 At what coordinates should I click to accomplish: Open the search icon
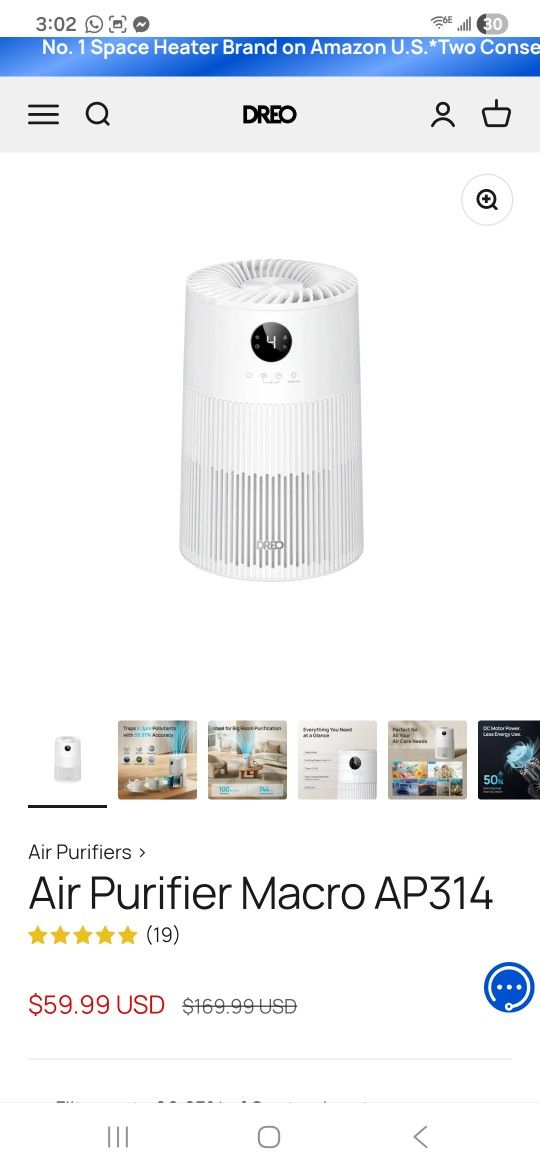coord(98,114)
